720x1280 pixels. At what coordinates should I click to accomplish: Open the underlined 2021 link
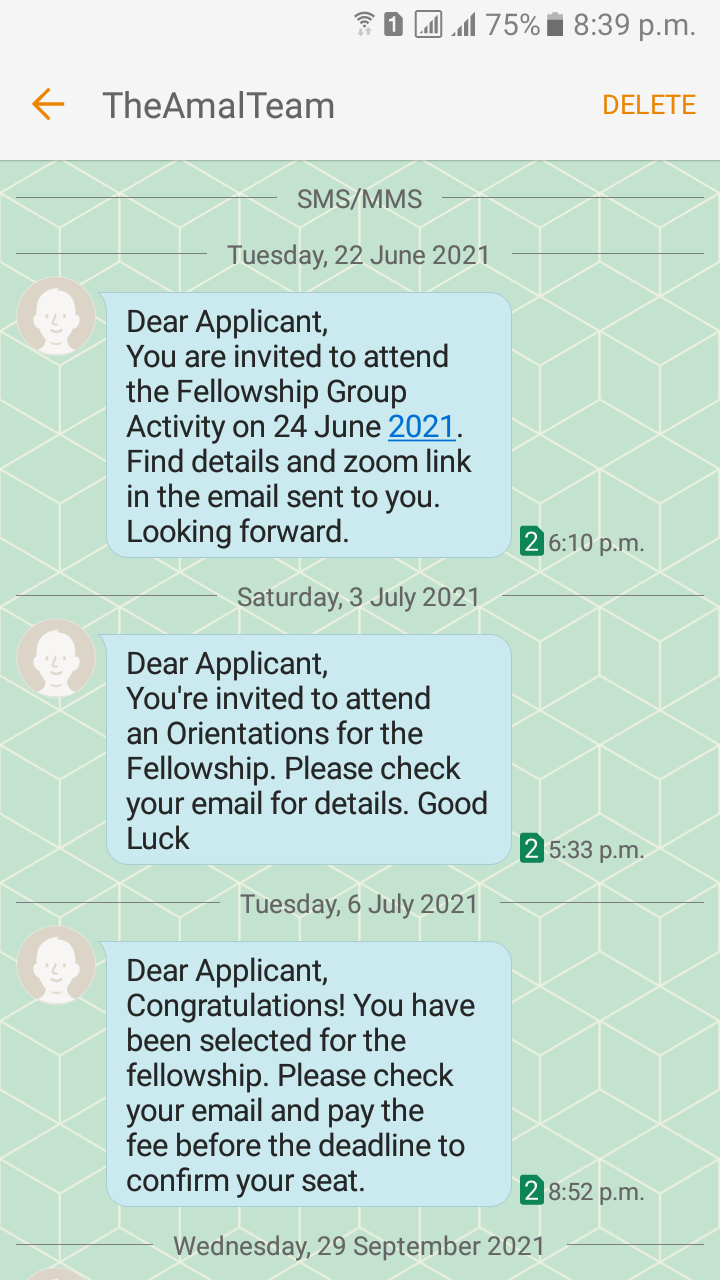point(422,427)
